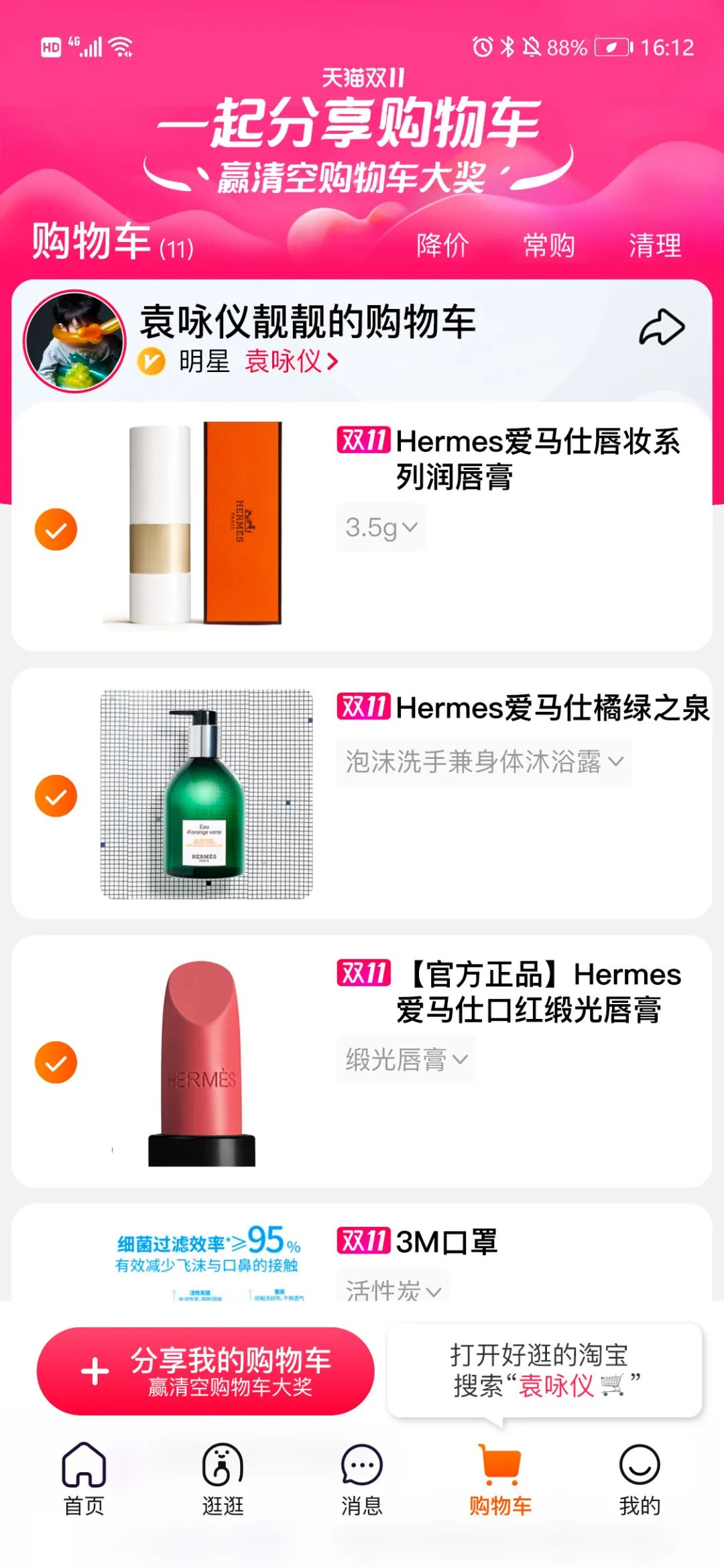Expand the 3.5g specification dropdown
This screenshot has height=1568, width=724.
tap(381, 528)
